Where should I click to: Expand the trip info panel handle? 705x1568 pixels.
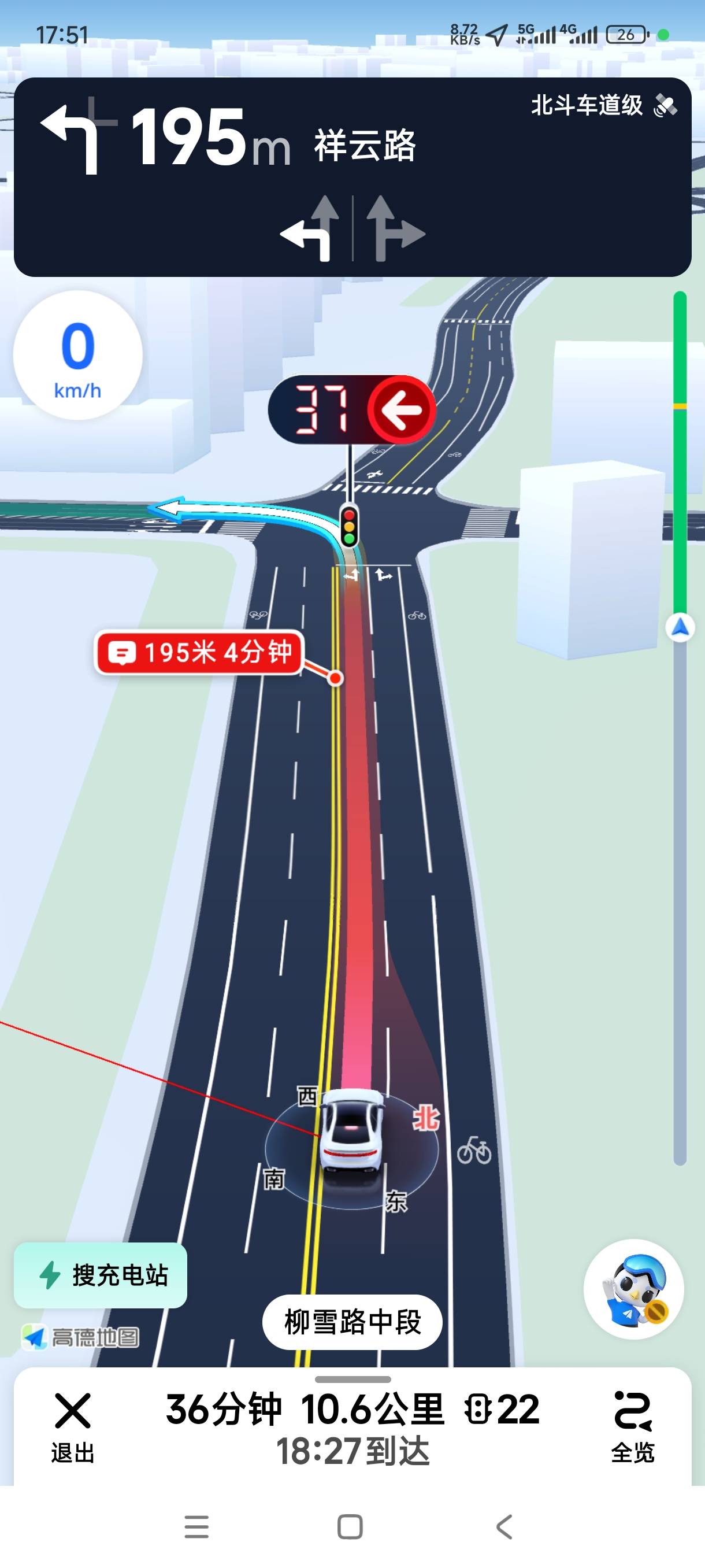click(353, 1380)
